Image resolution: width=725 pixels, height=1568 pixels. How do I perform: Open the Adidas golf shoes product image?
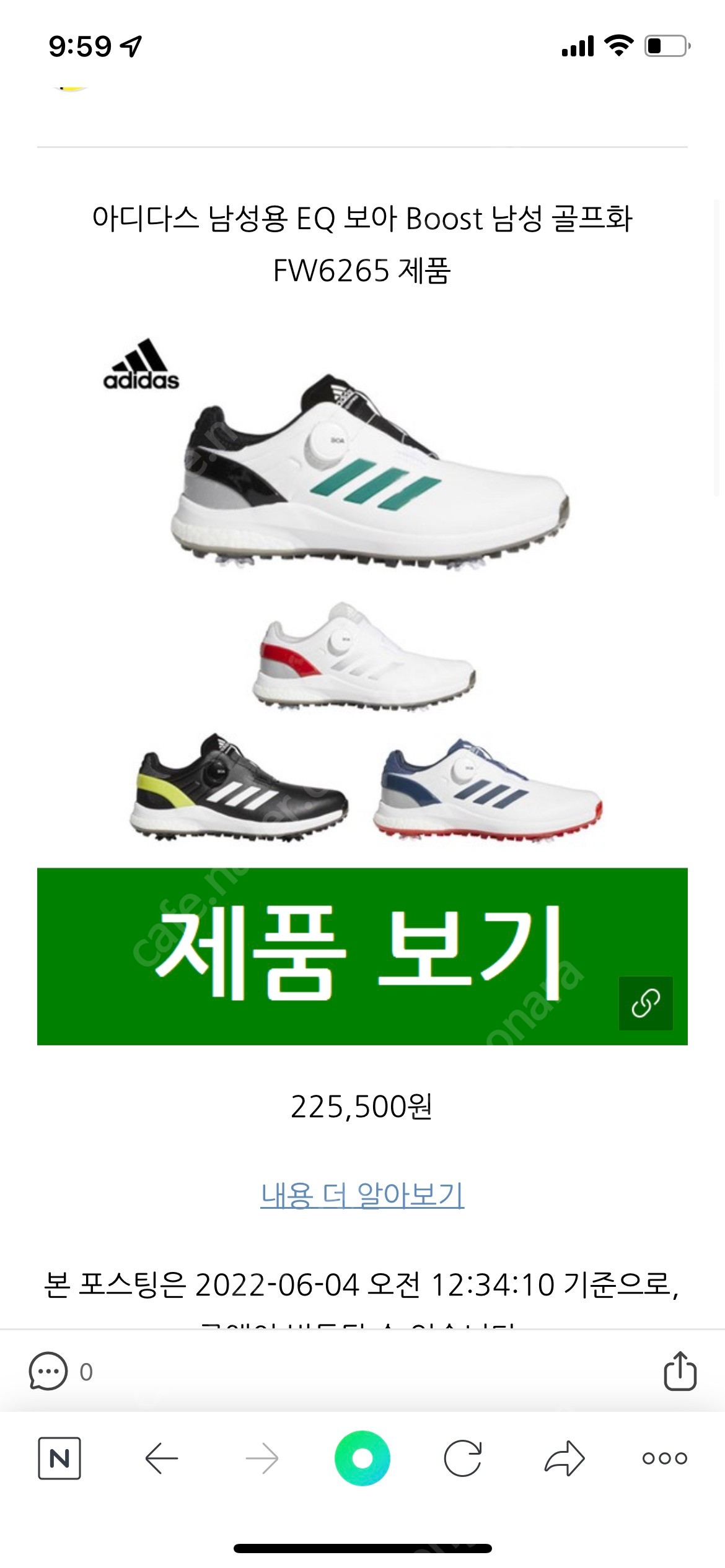click(x=362, y=588)
